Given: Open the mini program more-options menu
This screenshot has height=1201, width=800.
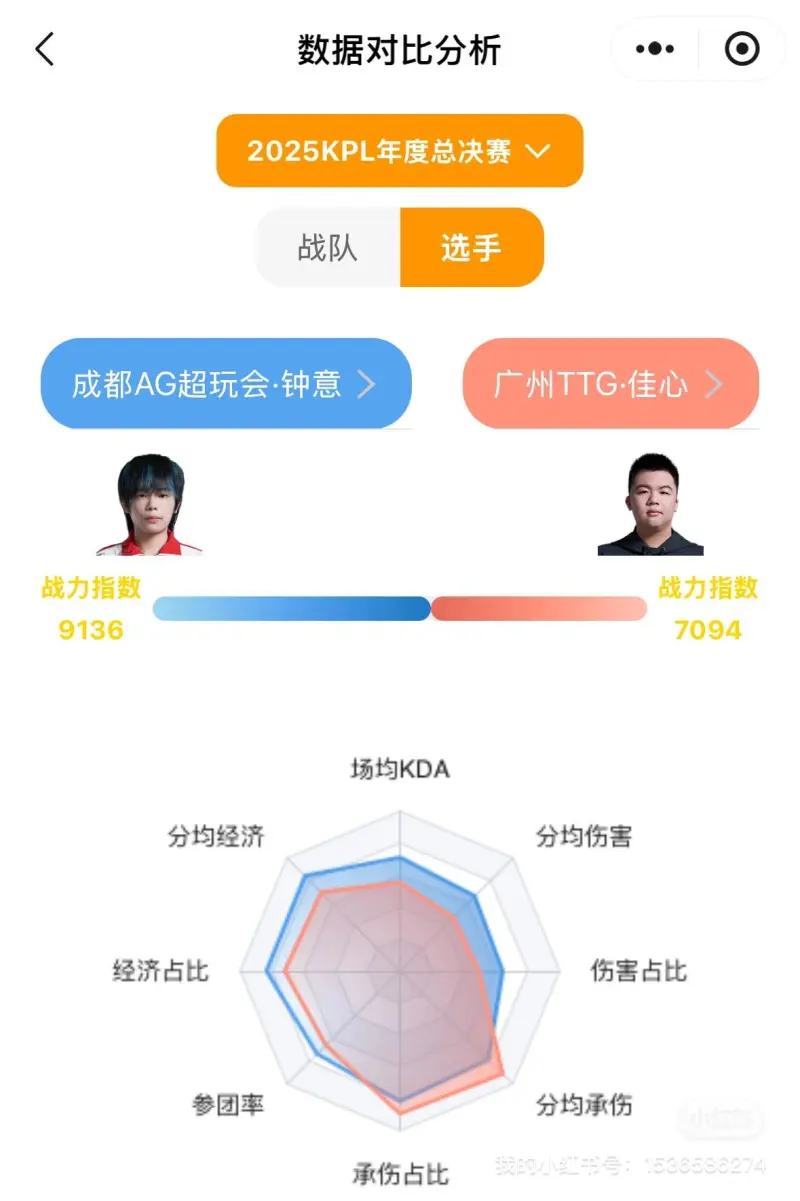Looking at the screenshot, I should point(656,49).
